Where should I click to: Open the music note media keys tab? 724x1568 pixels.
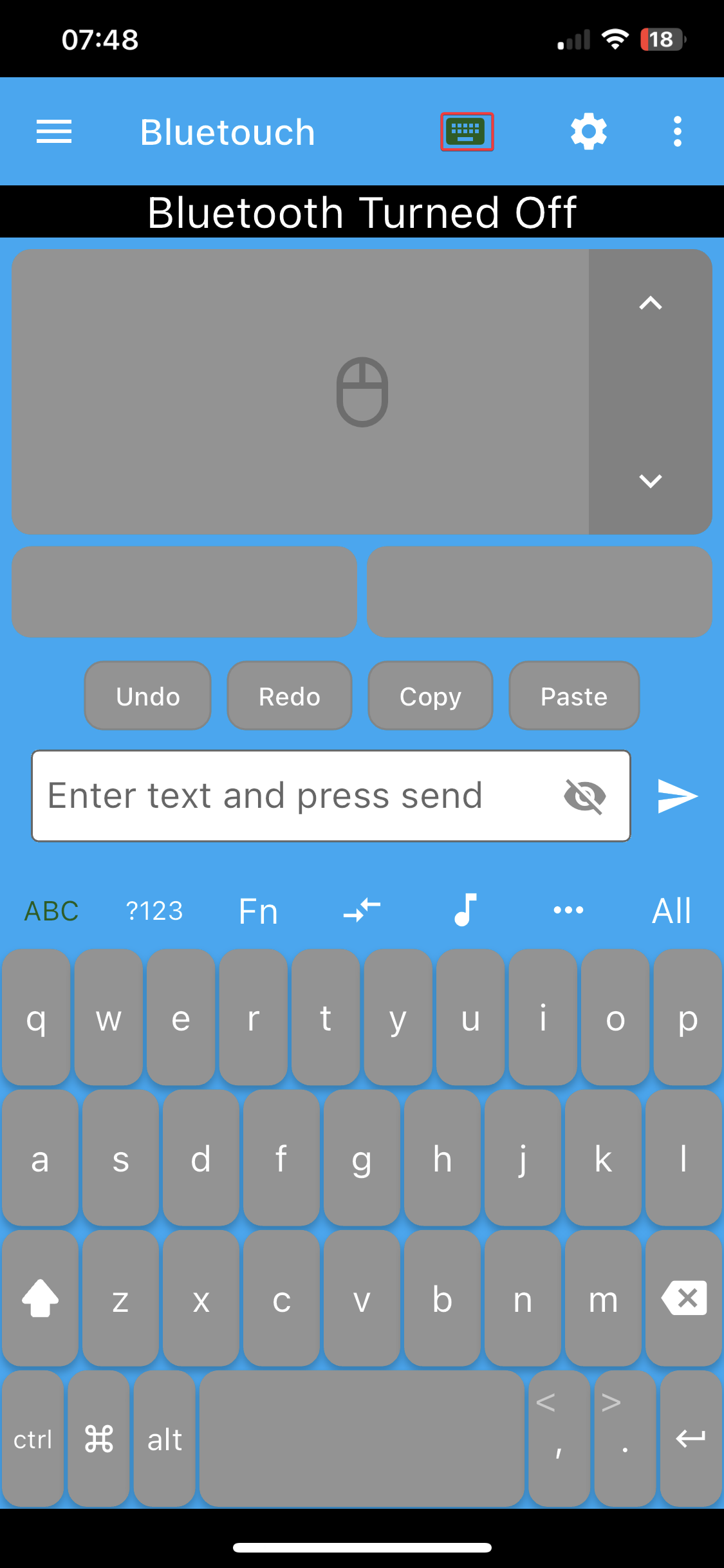coord(465,910)
